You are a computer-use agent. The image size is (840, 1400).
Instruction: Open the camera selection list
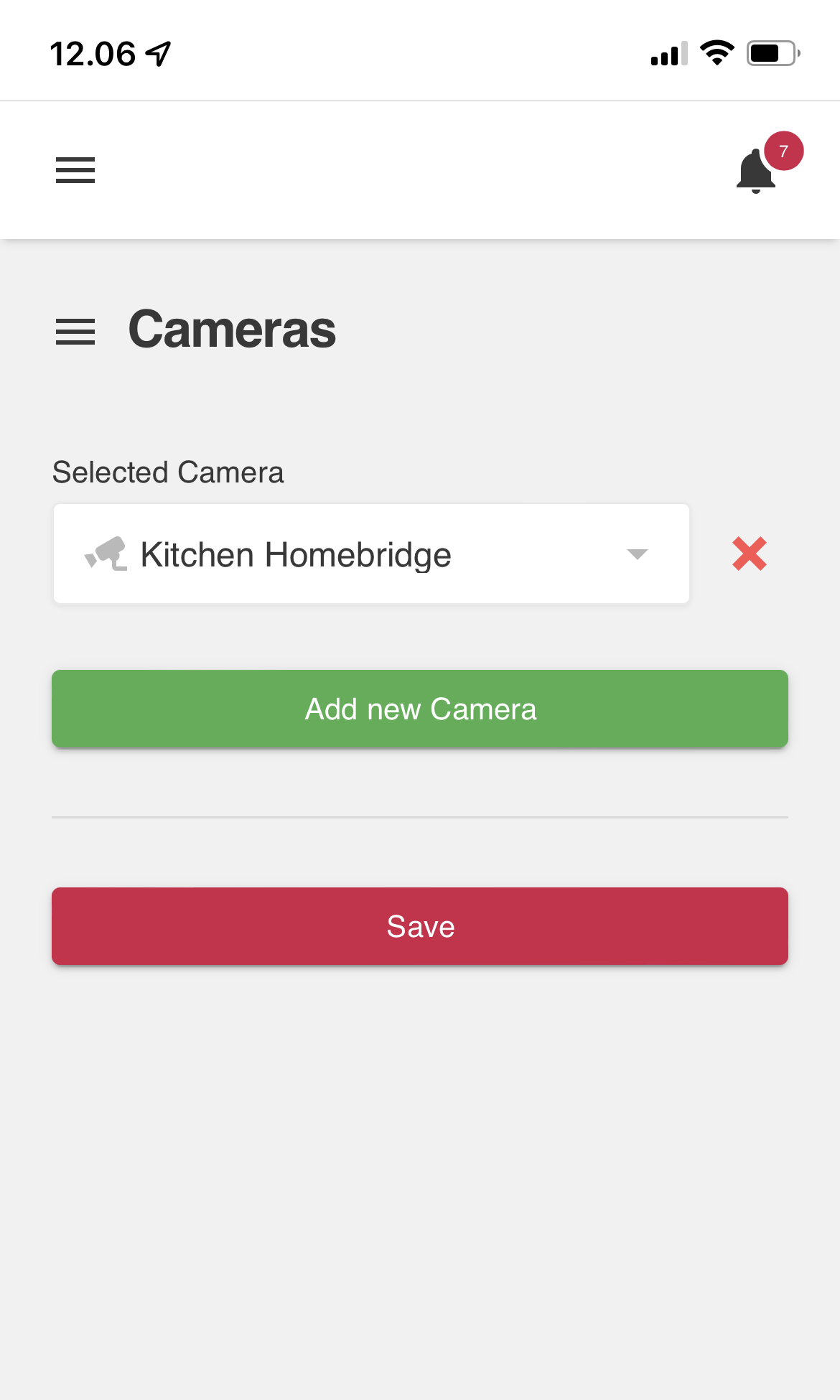(370, 554)
